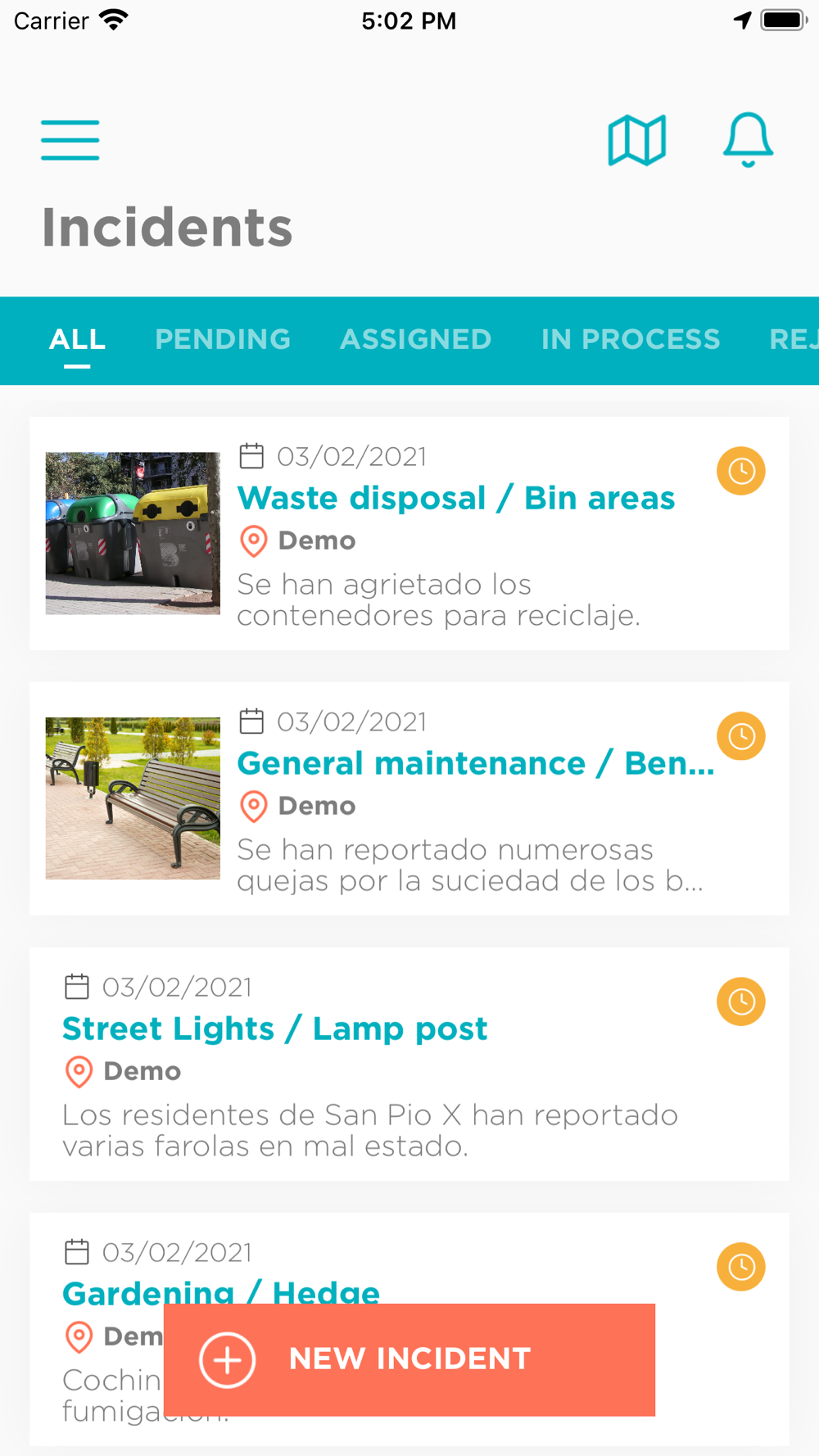Switch to the ASSIGNED tab
The image size is (819, 1456).
click(415, 339)
